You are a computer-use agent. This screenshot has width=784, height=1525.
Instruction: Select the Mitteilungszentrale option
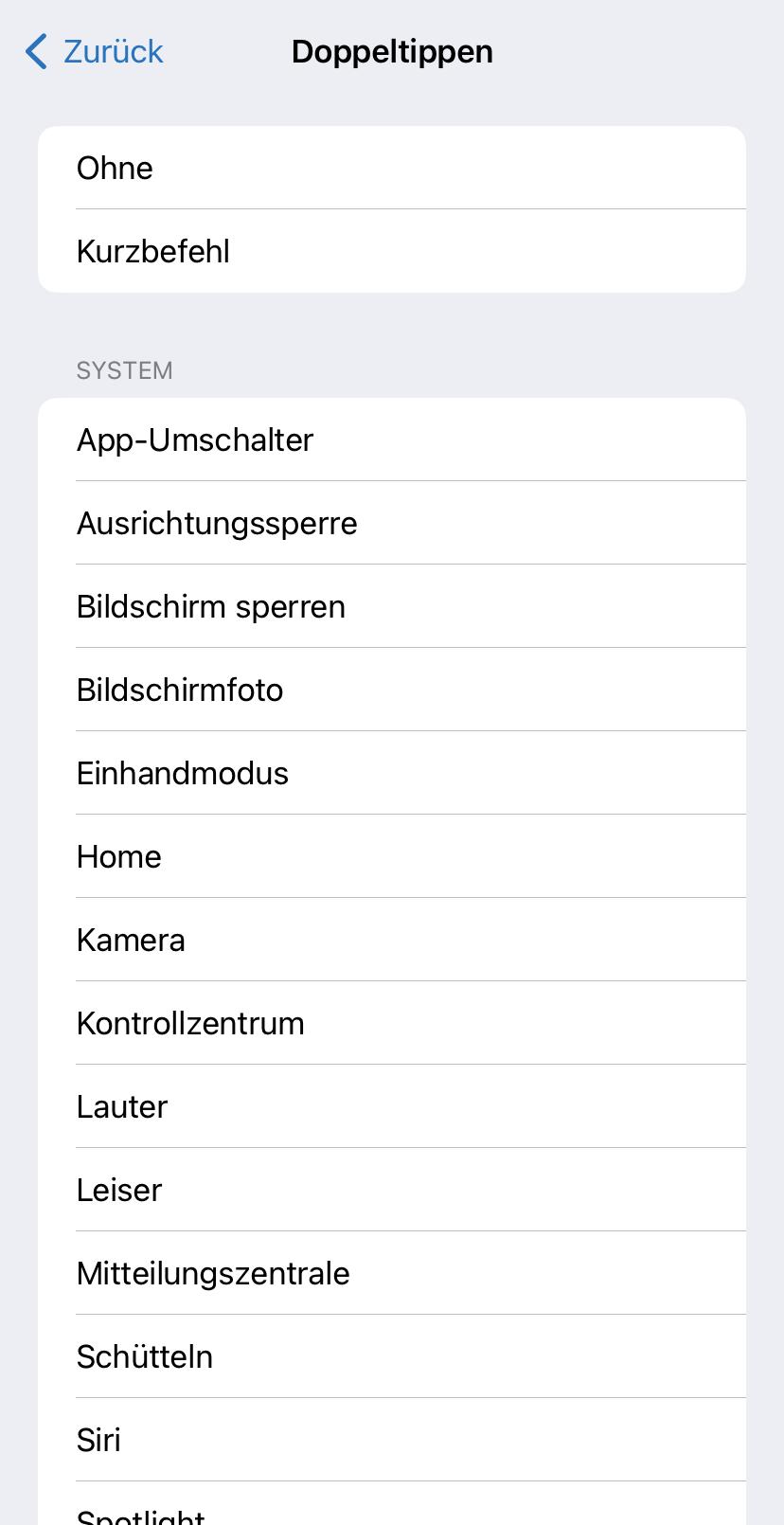tap(392, 1273)
